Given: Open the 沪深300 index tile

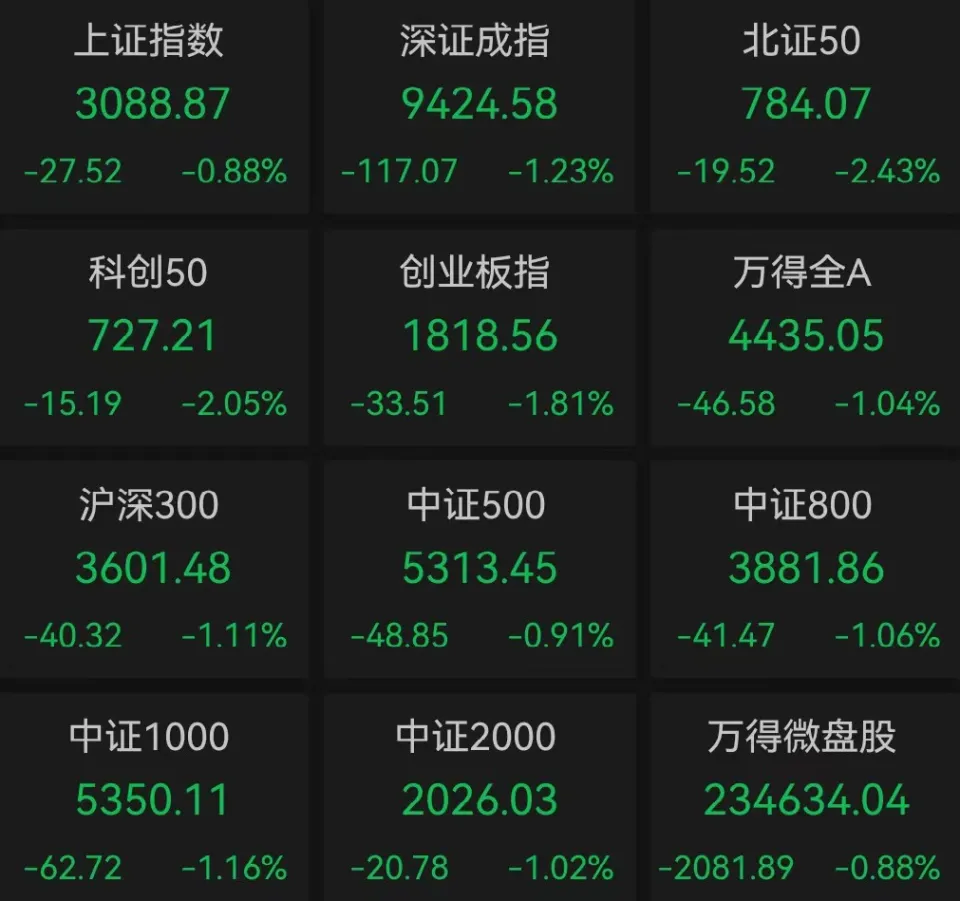Looking at the screenshot, I should pyautogui.click(x=154, y=569).
